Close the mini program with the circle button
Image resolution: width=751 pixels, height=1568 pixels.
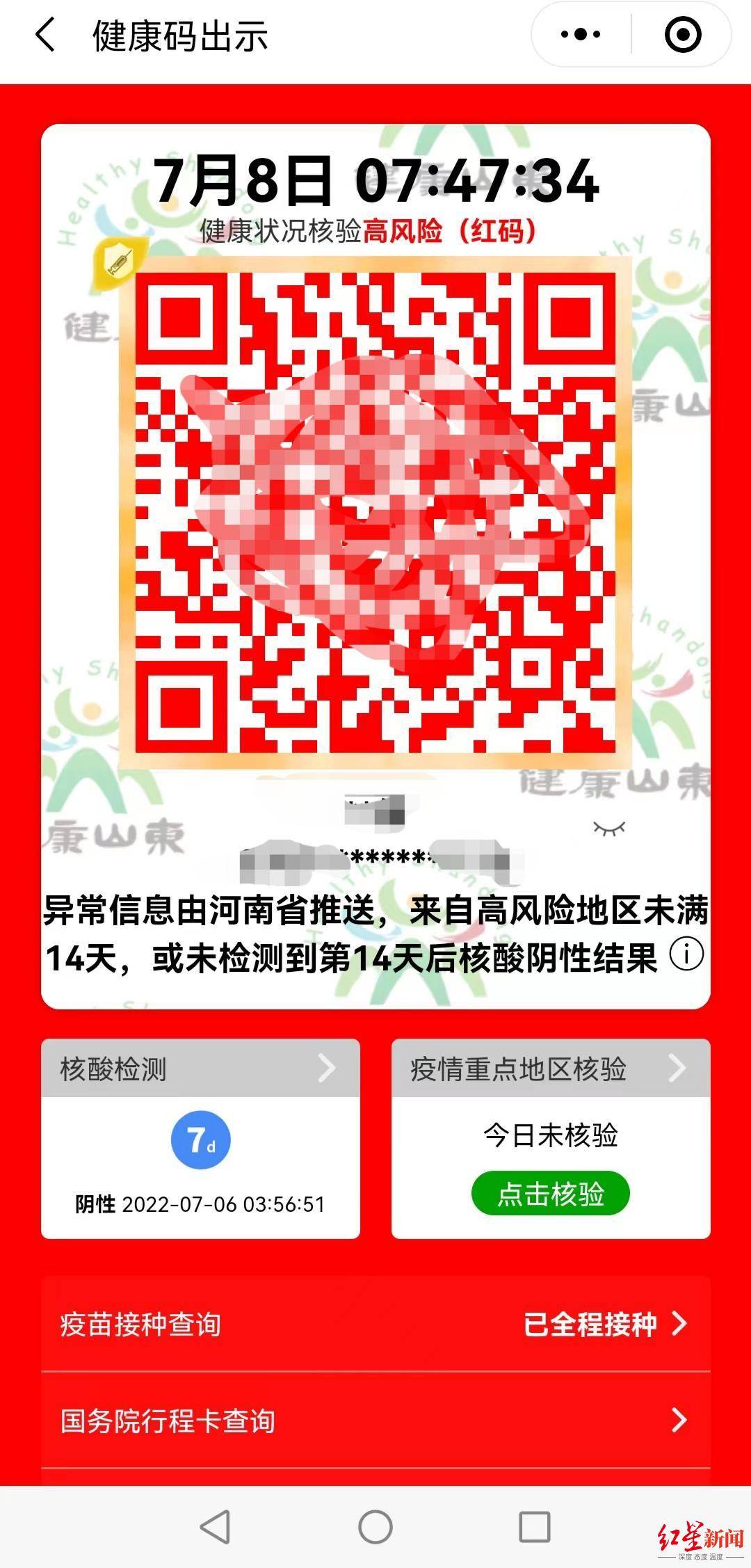tap(683, 34)
